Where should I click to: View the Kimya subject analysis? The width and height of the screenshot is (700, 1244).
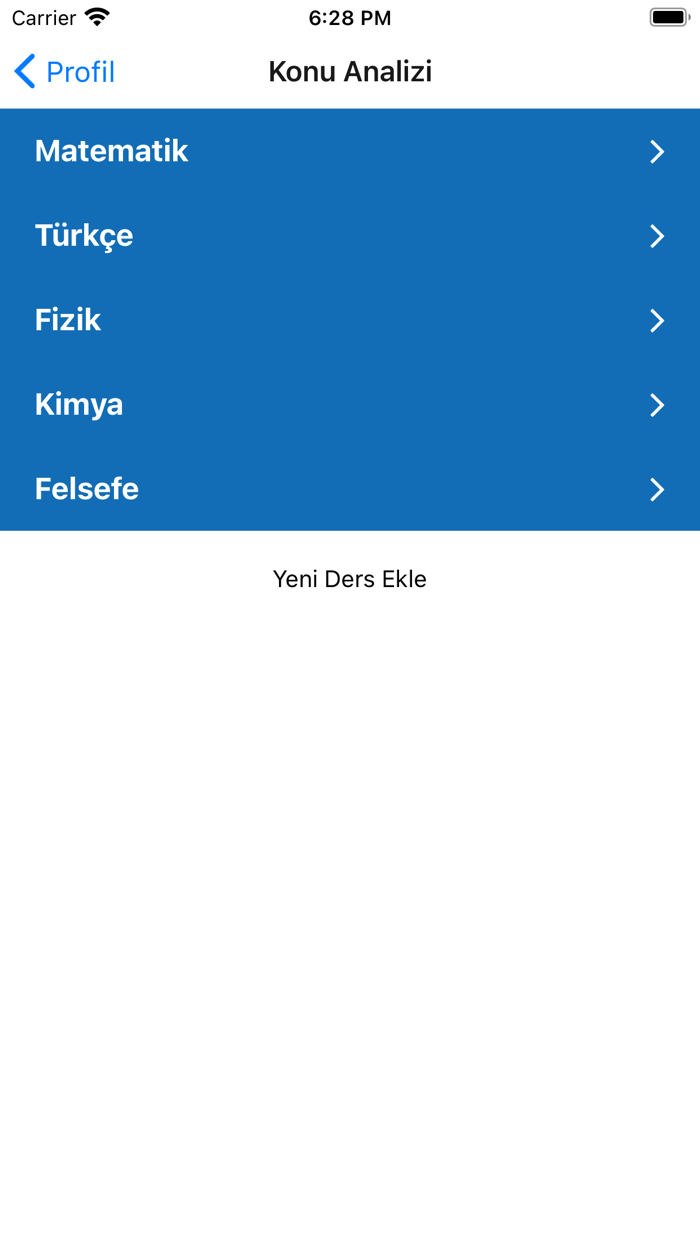[x=350, y=405]
